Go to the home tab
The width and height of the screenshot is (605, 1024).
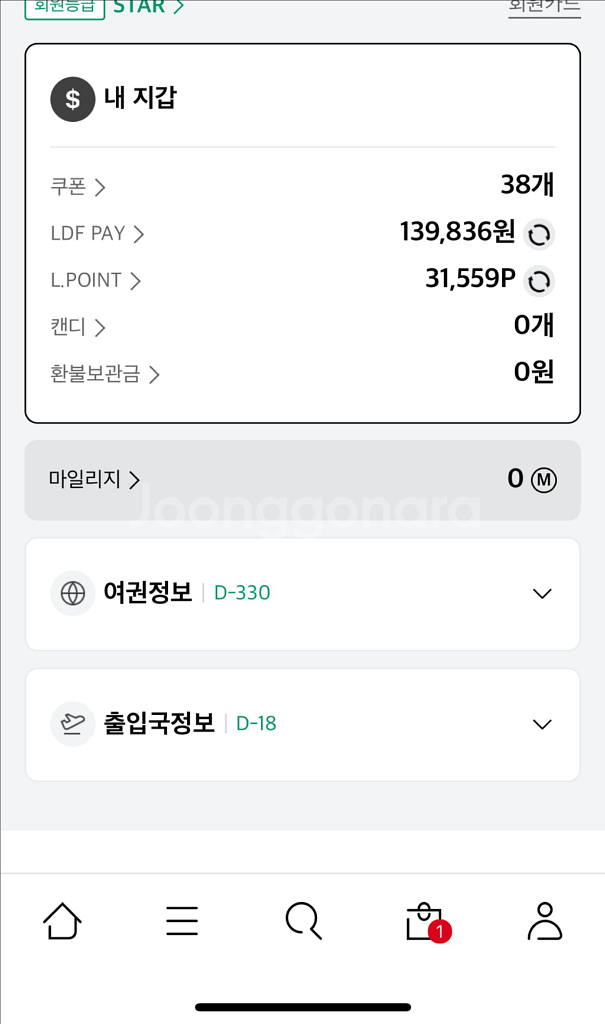(62, 921)
